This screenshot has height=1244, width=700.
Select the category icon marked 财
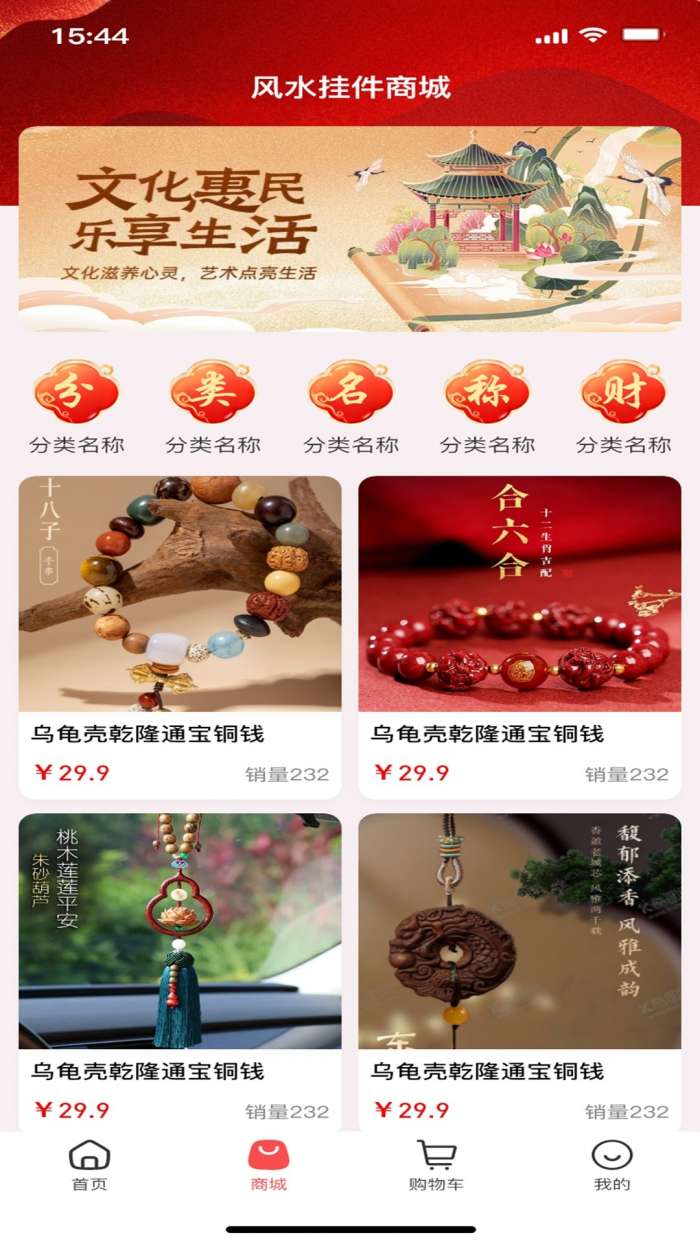coord(624,392)
